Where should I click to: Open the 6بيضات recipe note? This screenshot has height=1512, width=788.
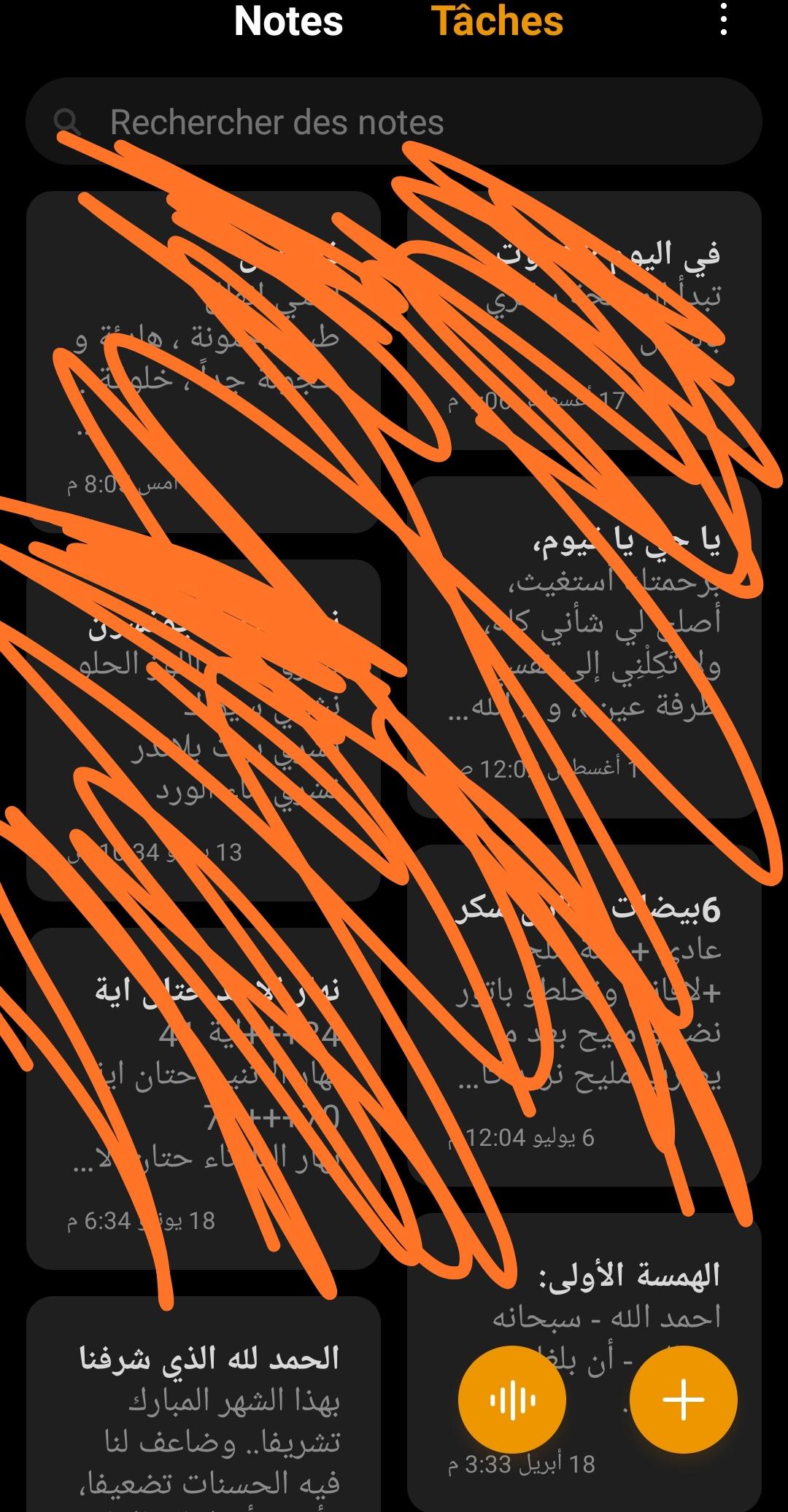click(x=584, y=1014)
